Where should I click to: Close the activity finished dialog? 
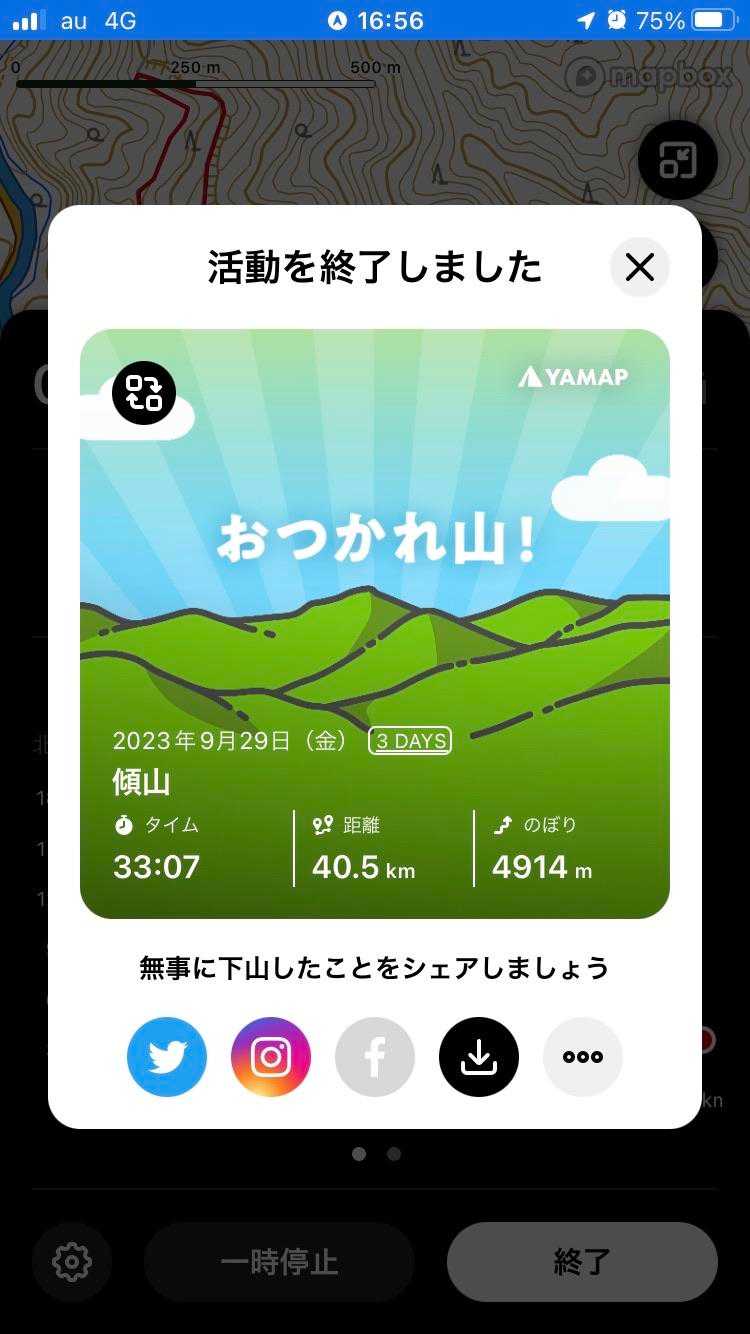639,267
